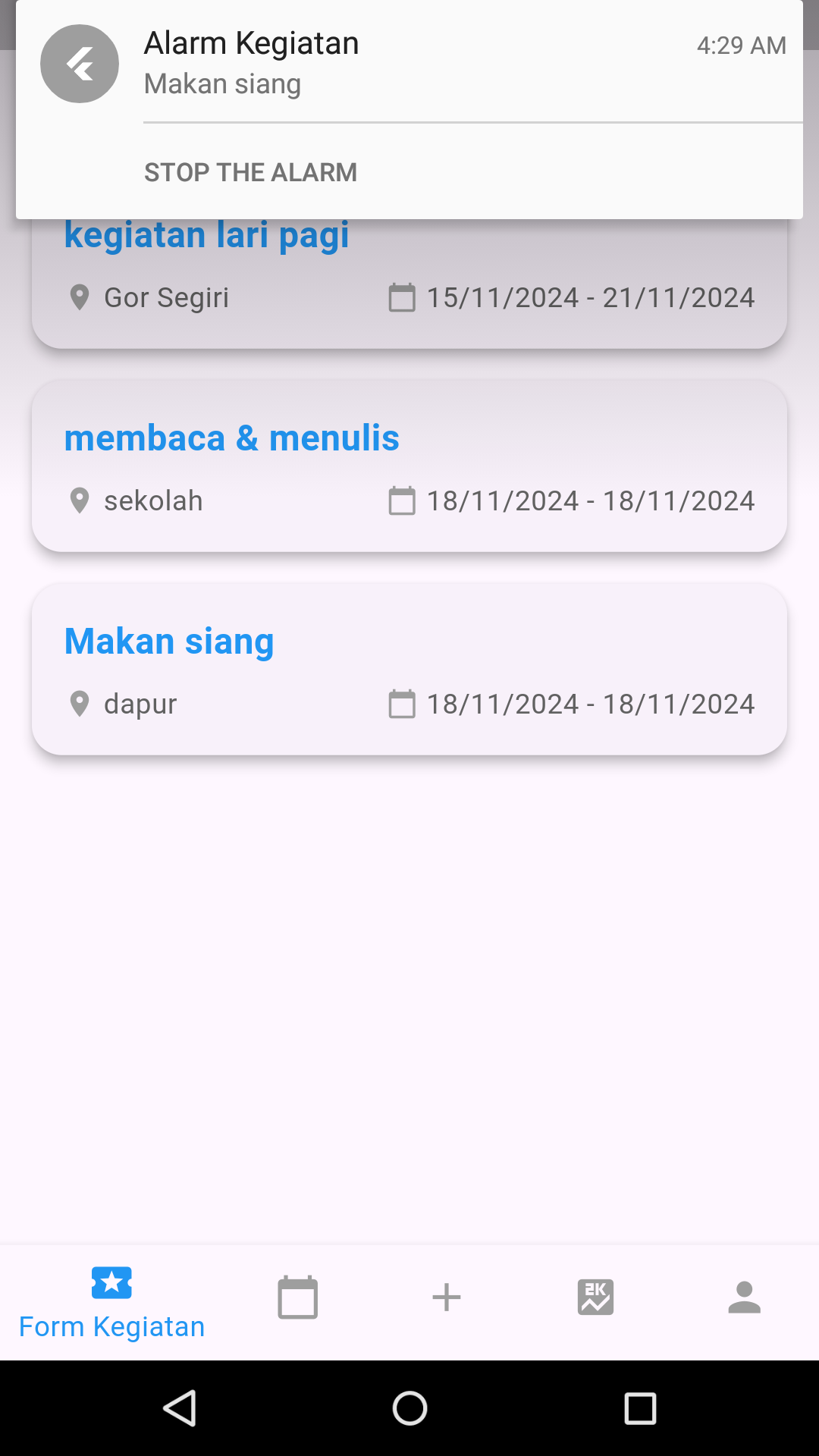The height and width of the screenshot is (1456, 819).
Task: Stop the alarm from the notification
Action: tap(250, 172)
